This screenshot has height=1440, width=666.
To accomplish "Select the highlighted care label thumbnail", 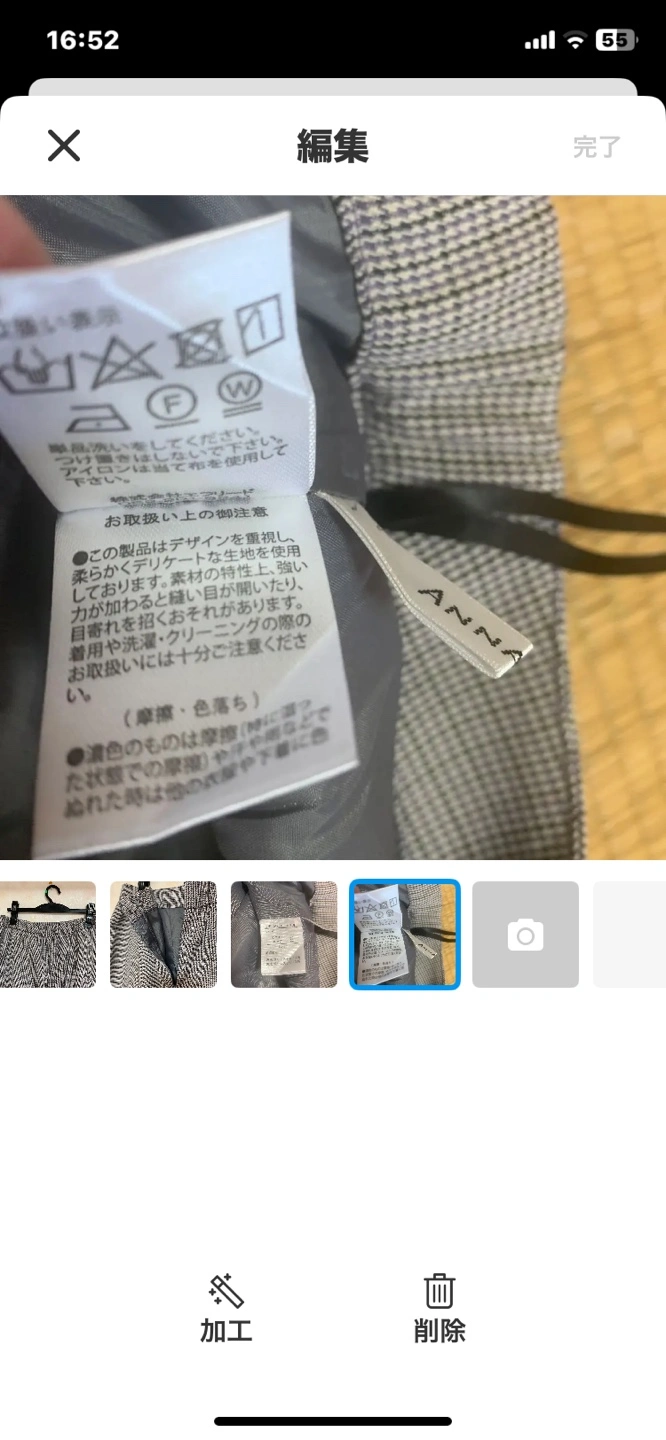I will (405, 934).
